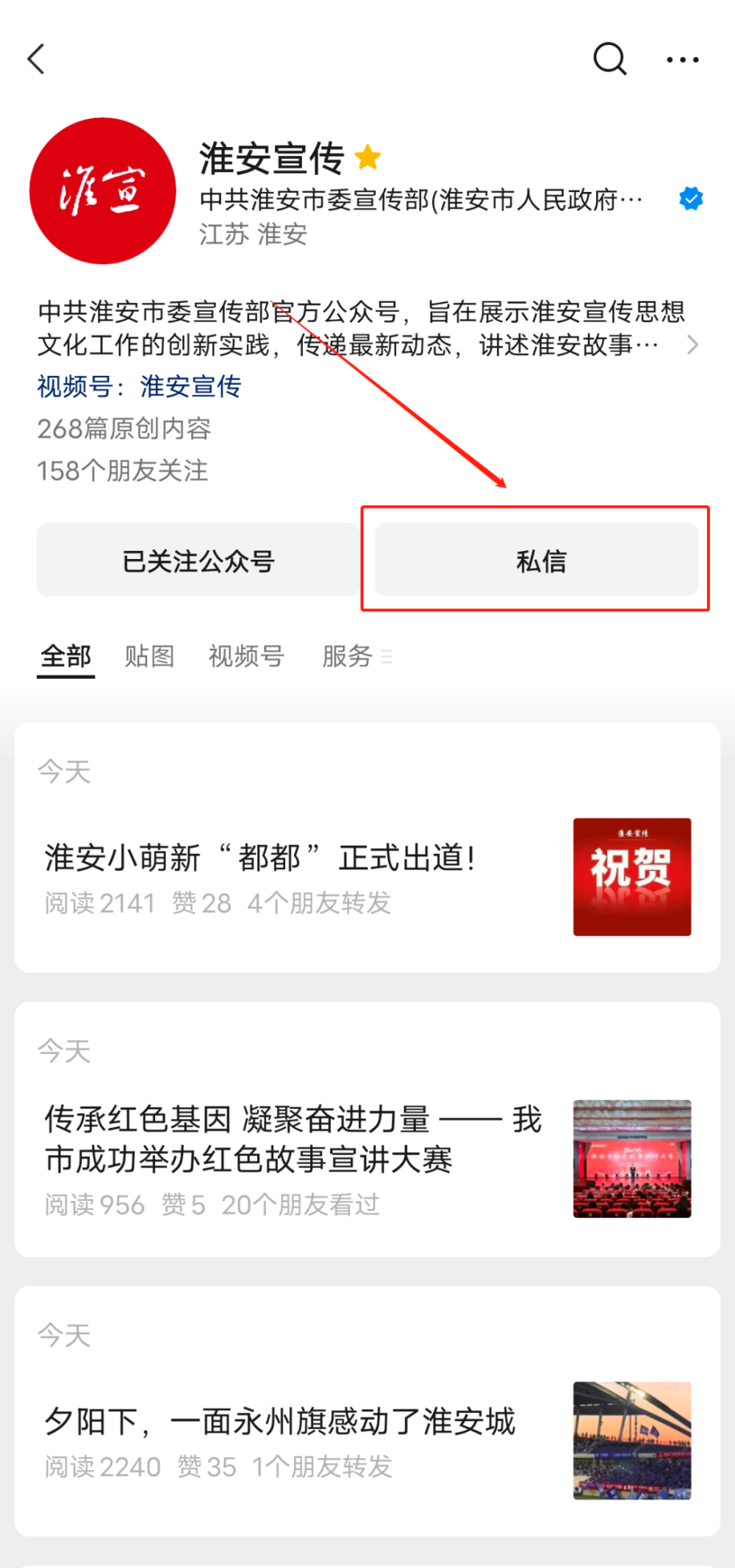This screenshot has height=1568, width=735.
Task: Send a private message via 私信
Action: [537, 561]
